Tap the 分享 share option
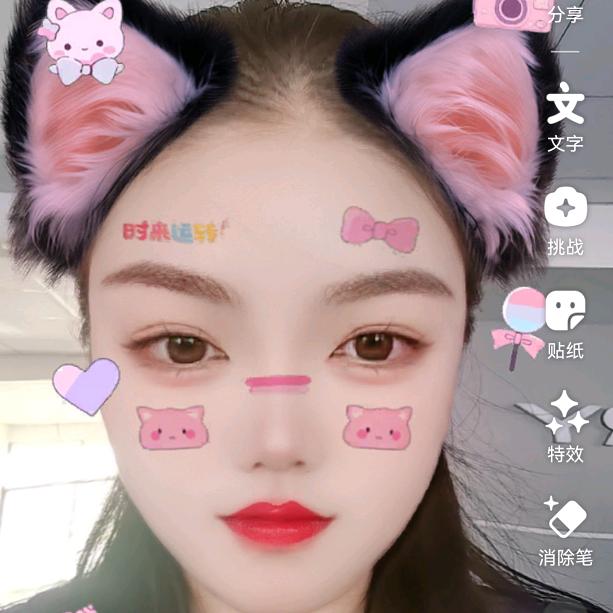 [x=565, y=14]
